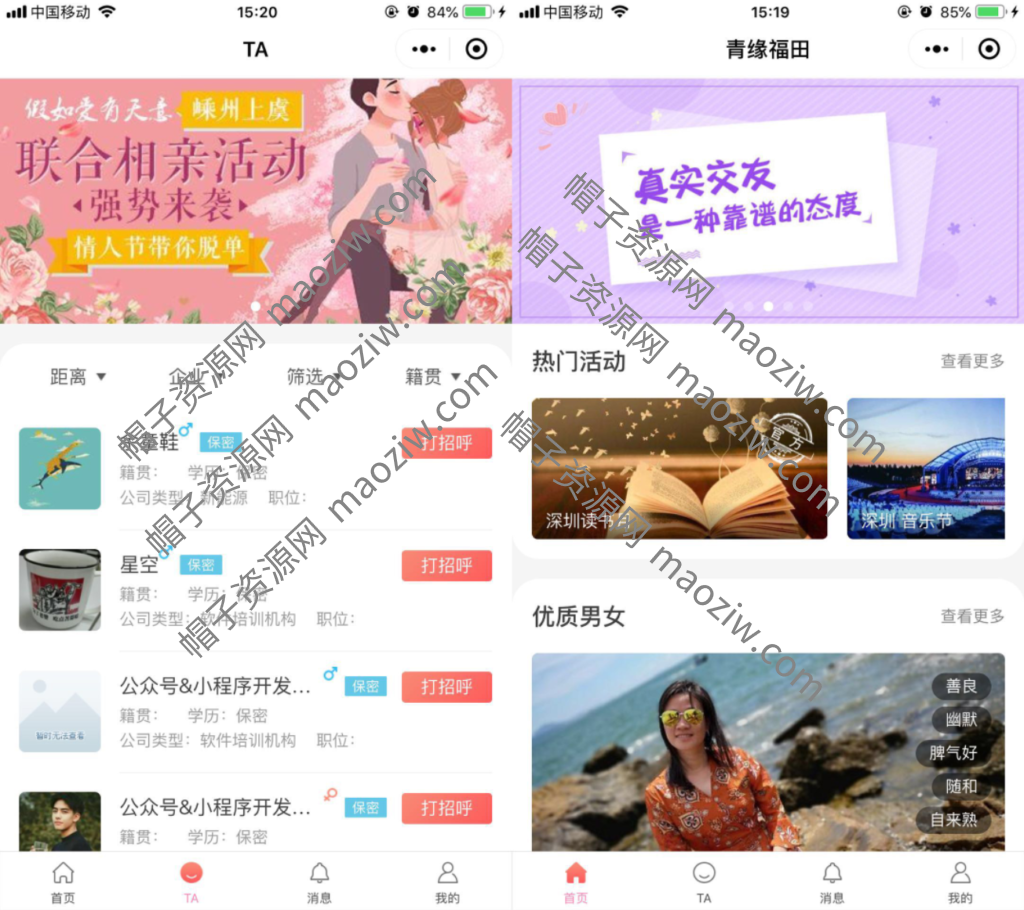The height and width of the screenshot is (910, 1024).
Task: Close the mini-program on the TA page
Action: [477, 49]
